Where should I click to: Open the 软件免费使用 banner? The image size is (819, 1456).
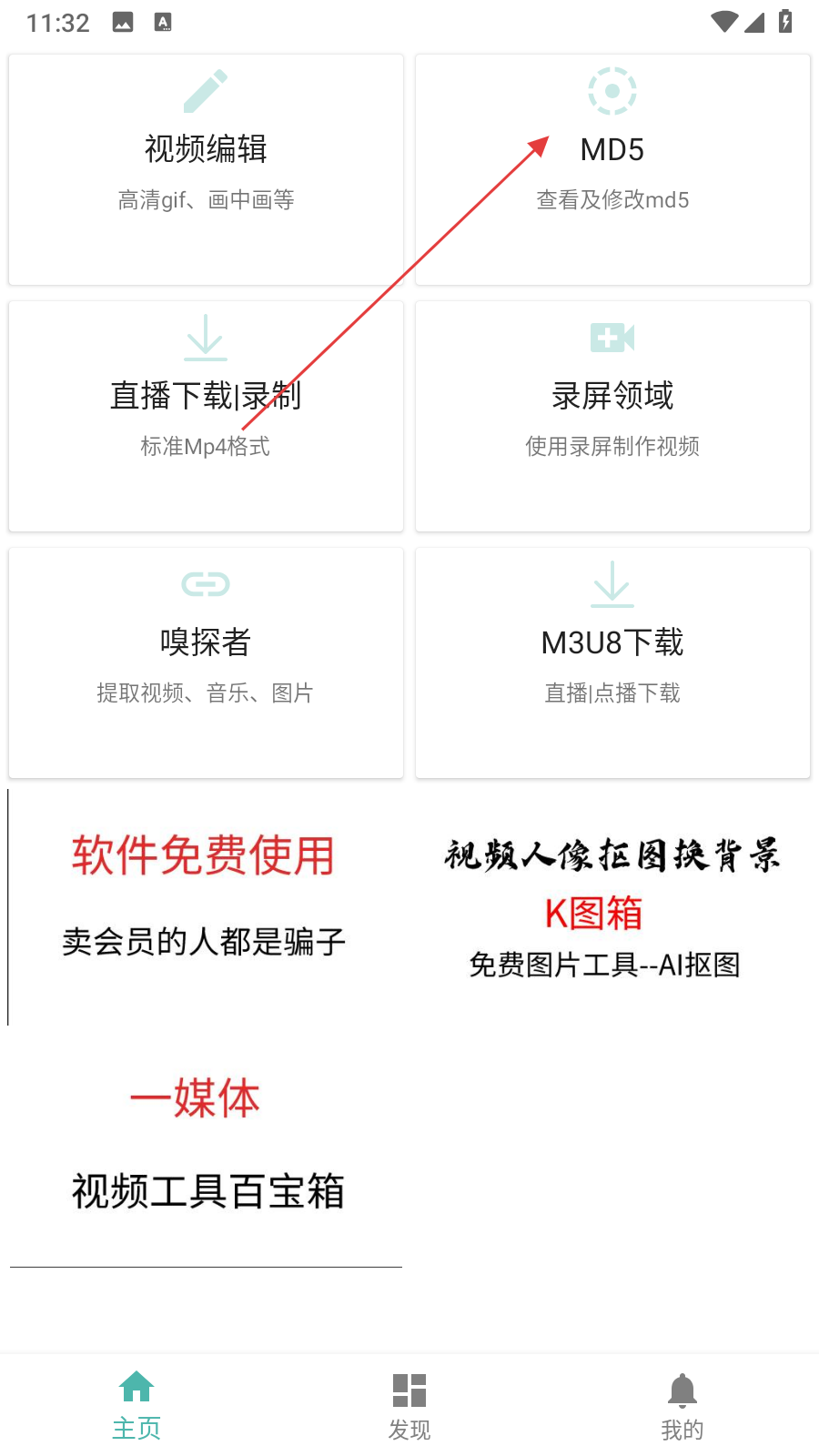[x=204, y=896]
